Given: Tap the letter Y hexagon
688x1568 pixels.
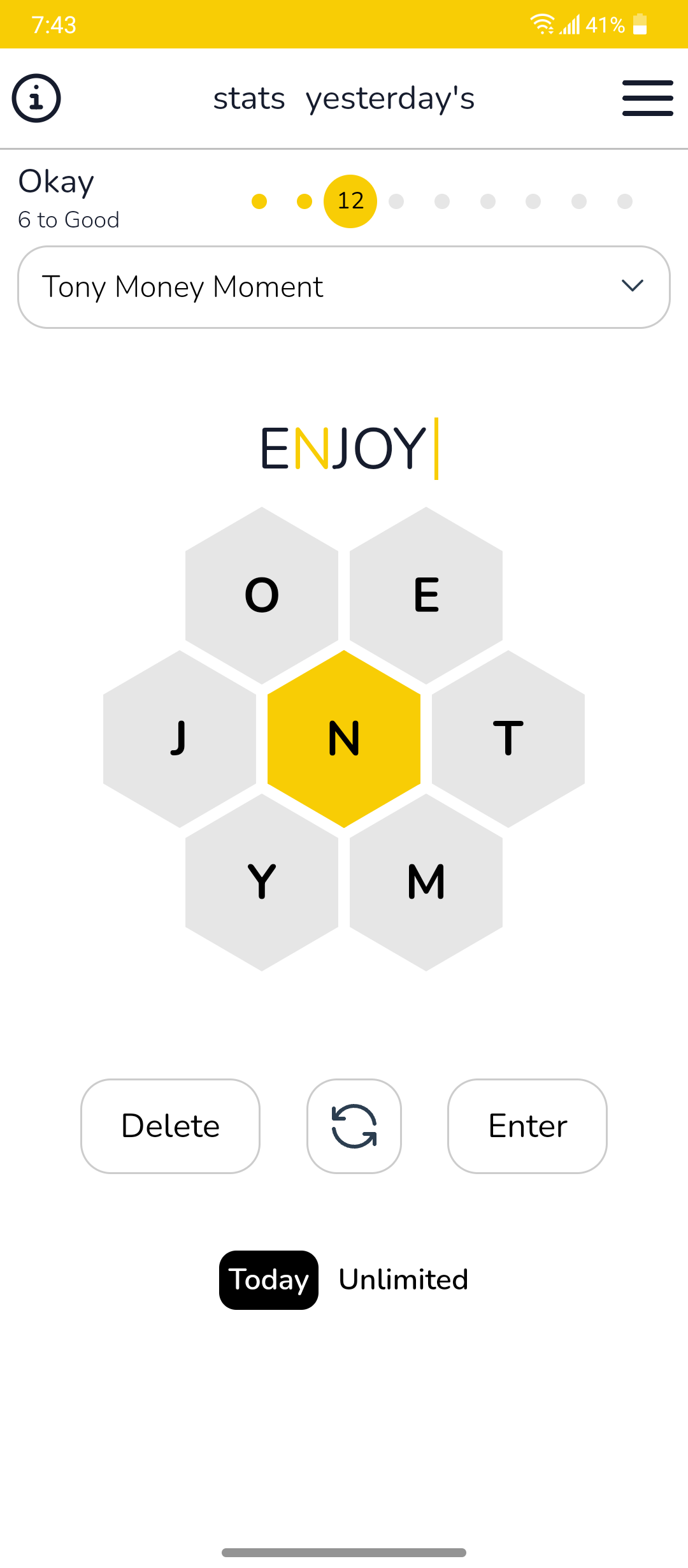Looking at the screenshot, I should coord(262,882).
